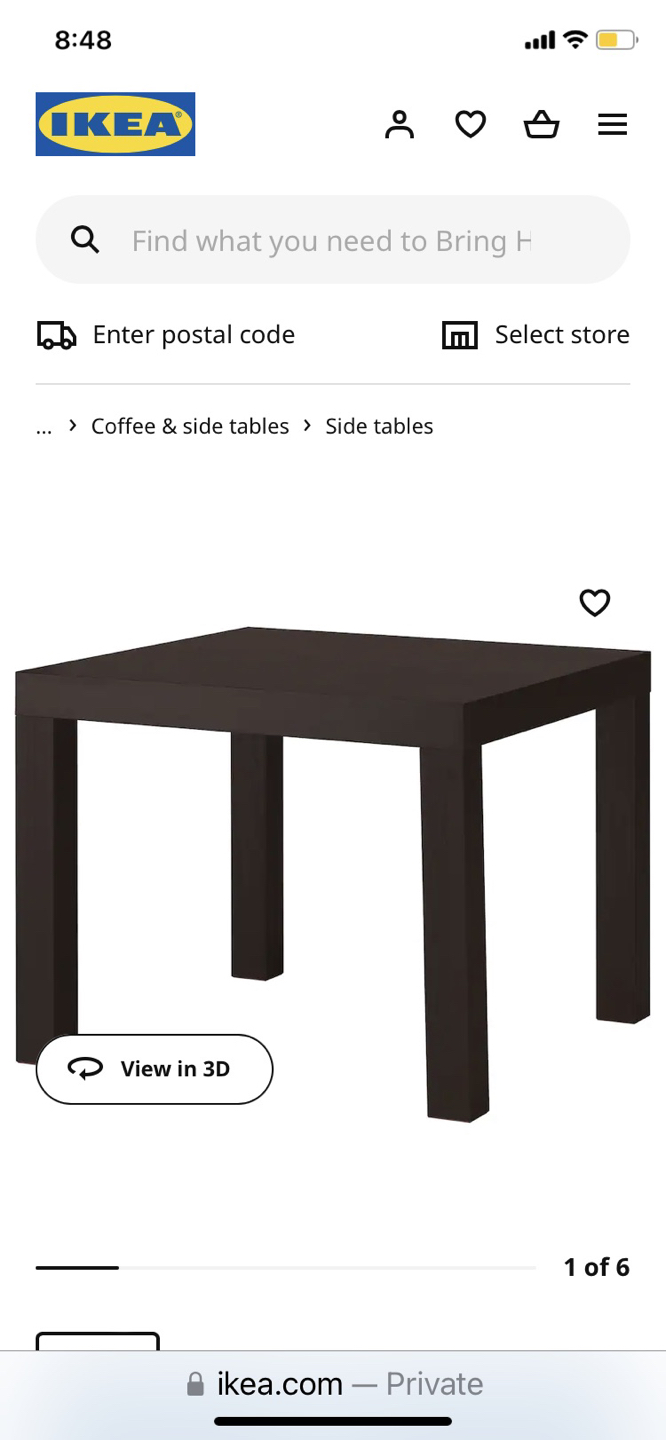The width and height of the screenshot is (666, 1440).
Task: Open the favorites heart in header
Action: tap(470, 125)
